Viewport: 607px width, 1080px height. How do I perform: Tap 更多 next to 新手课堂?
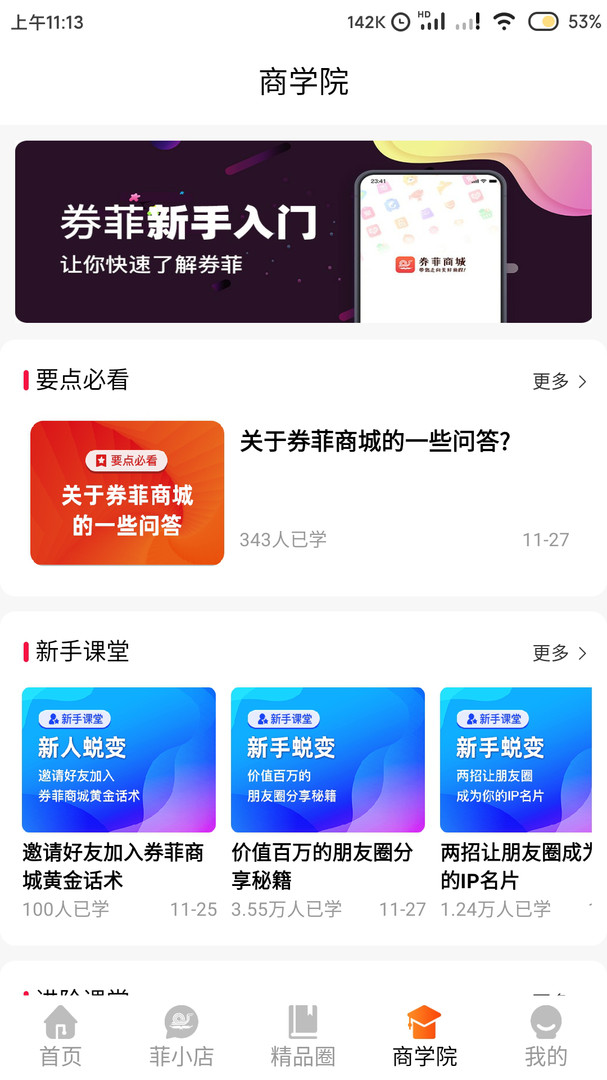[x=559, y=653]
